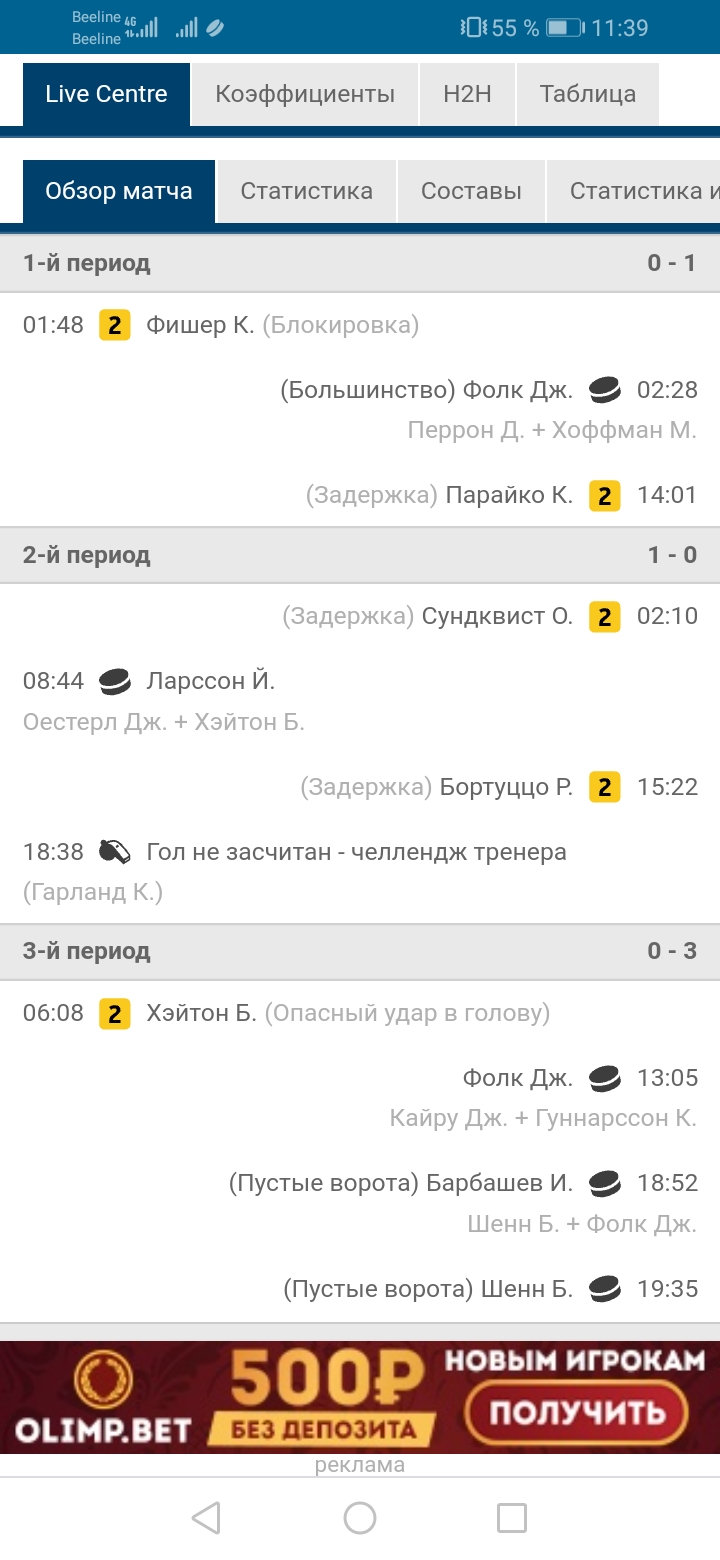View the Составы lineups tab
Screen dimensions: 720x1560
point(471,191)
